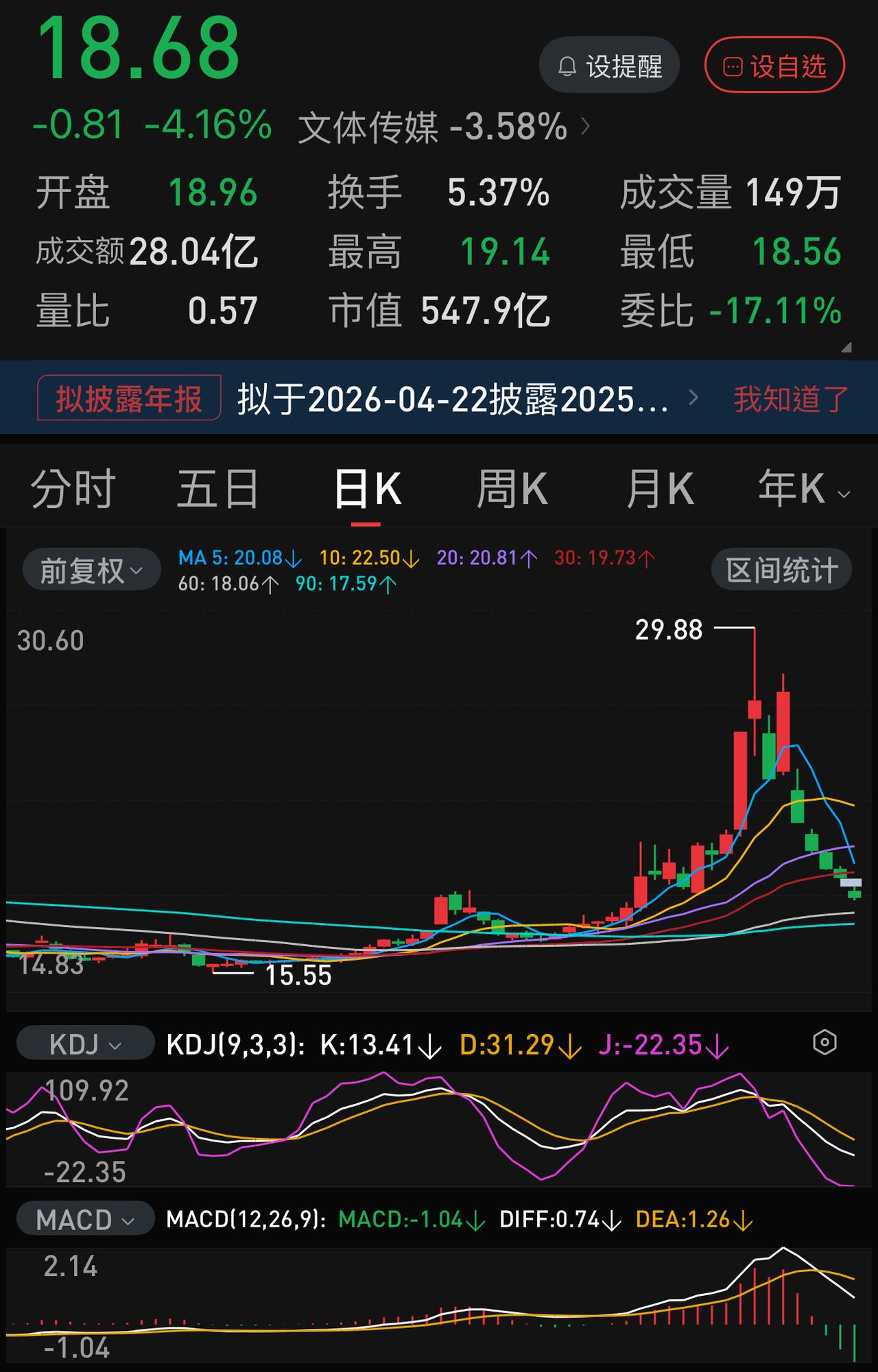878x1372 pixels.
Task: Add stock via 设自选 button
Action: coord(774,65)
